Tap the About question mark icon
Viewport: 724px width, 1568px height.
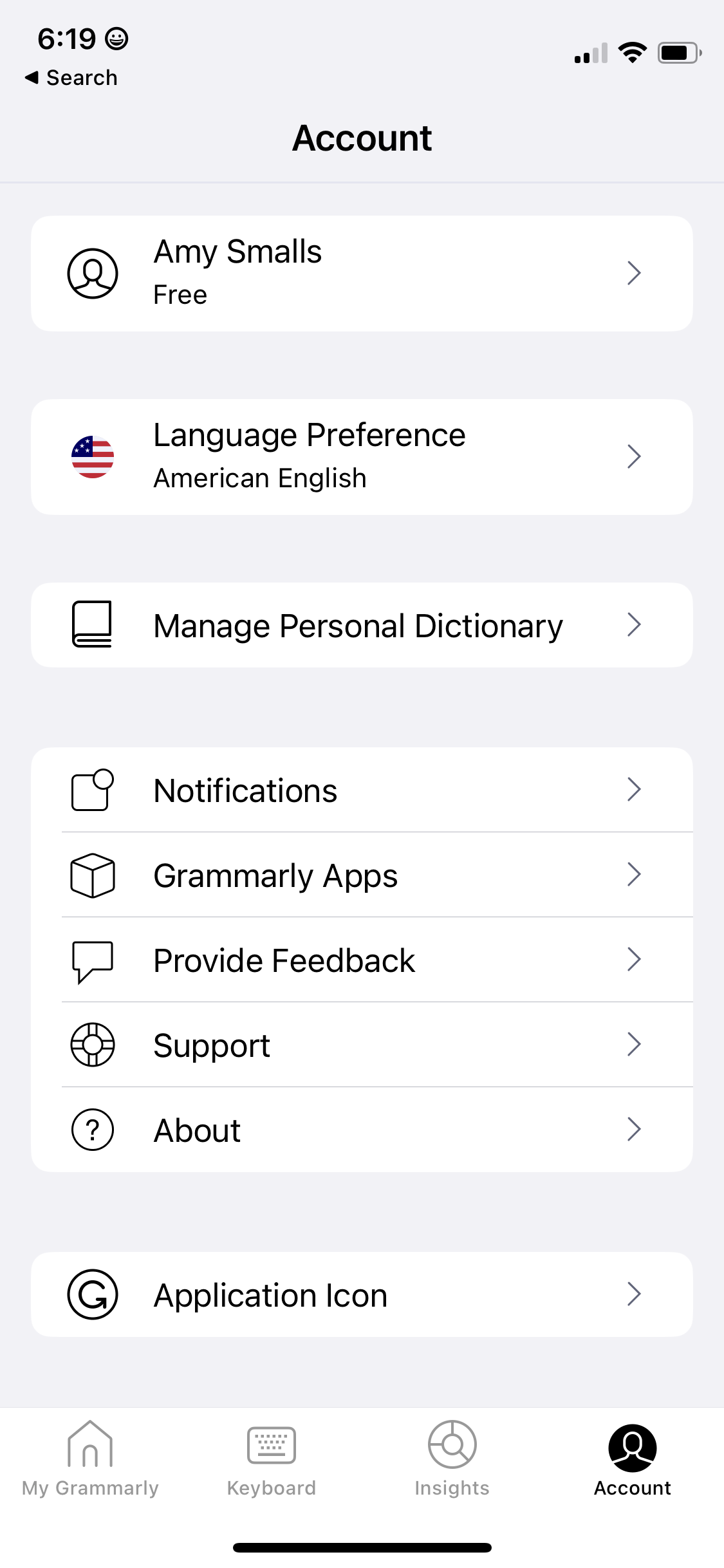point(92,1129)
